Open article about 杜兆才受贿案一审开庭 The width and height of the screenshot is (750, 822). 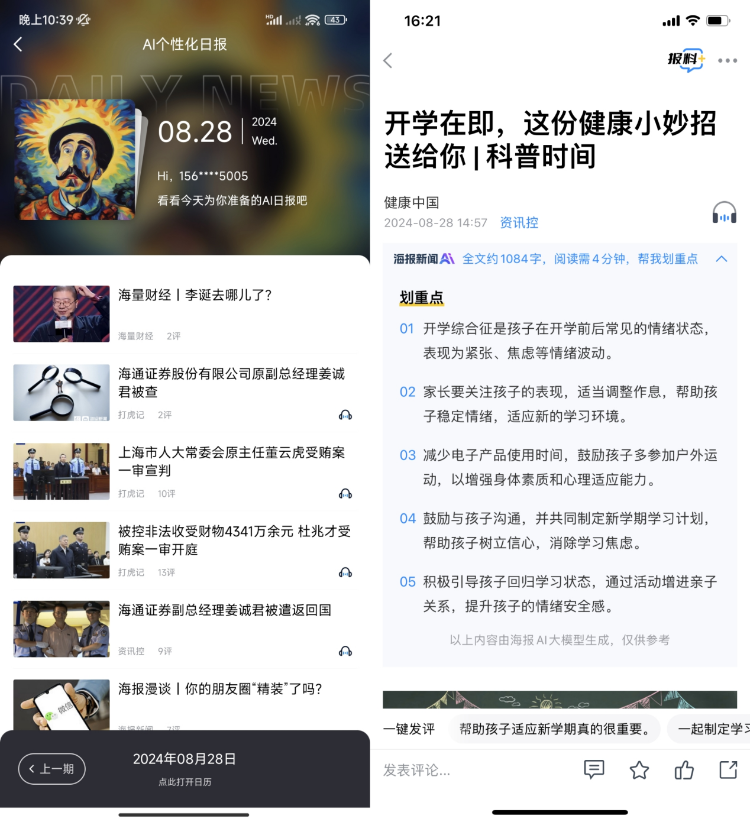pyautogui.click(x=234, y=540)
